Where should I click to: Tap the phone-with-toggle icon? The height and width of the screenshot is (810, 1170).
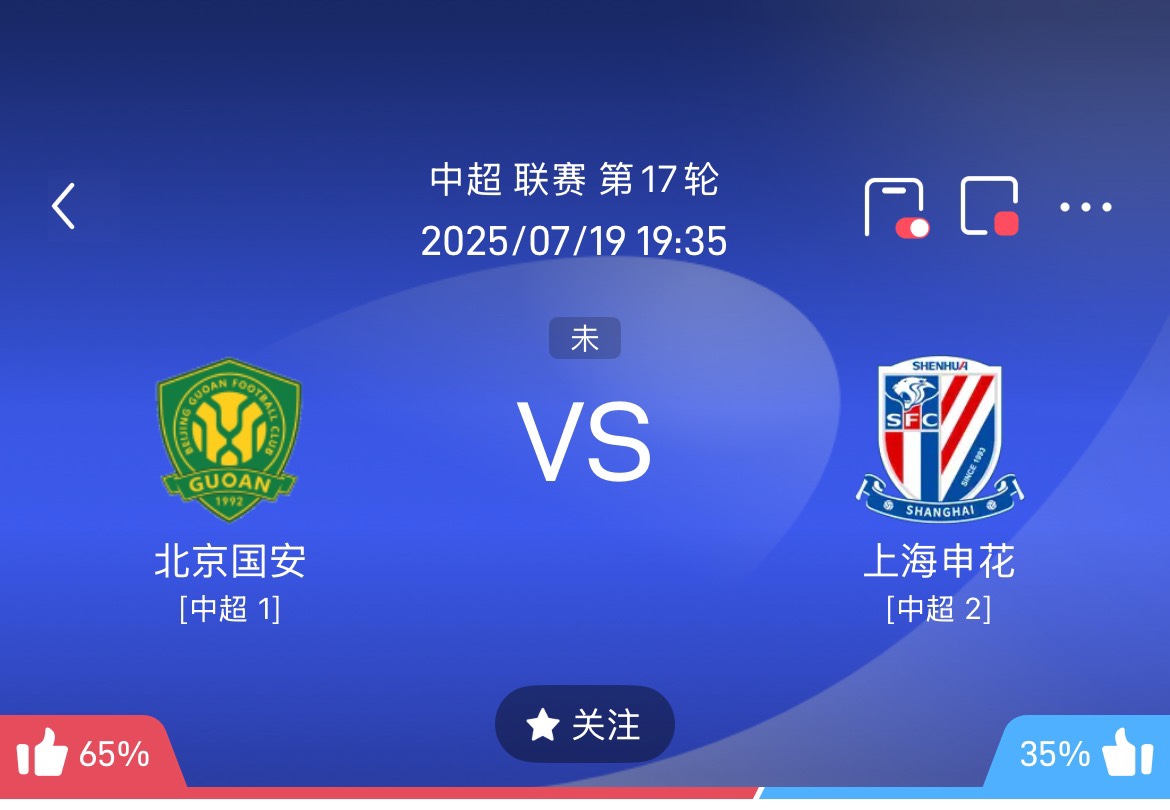click(895, 208)
